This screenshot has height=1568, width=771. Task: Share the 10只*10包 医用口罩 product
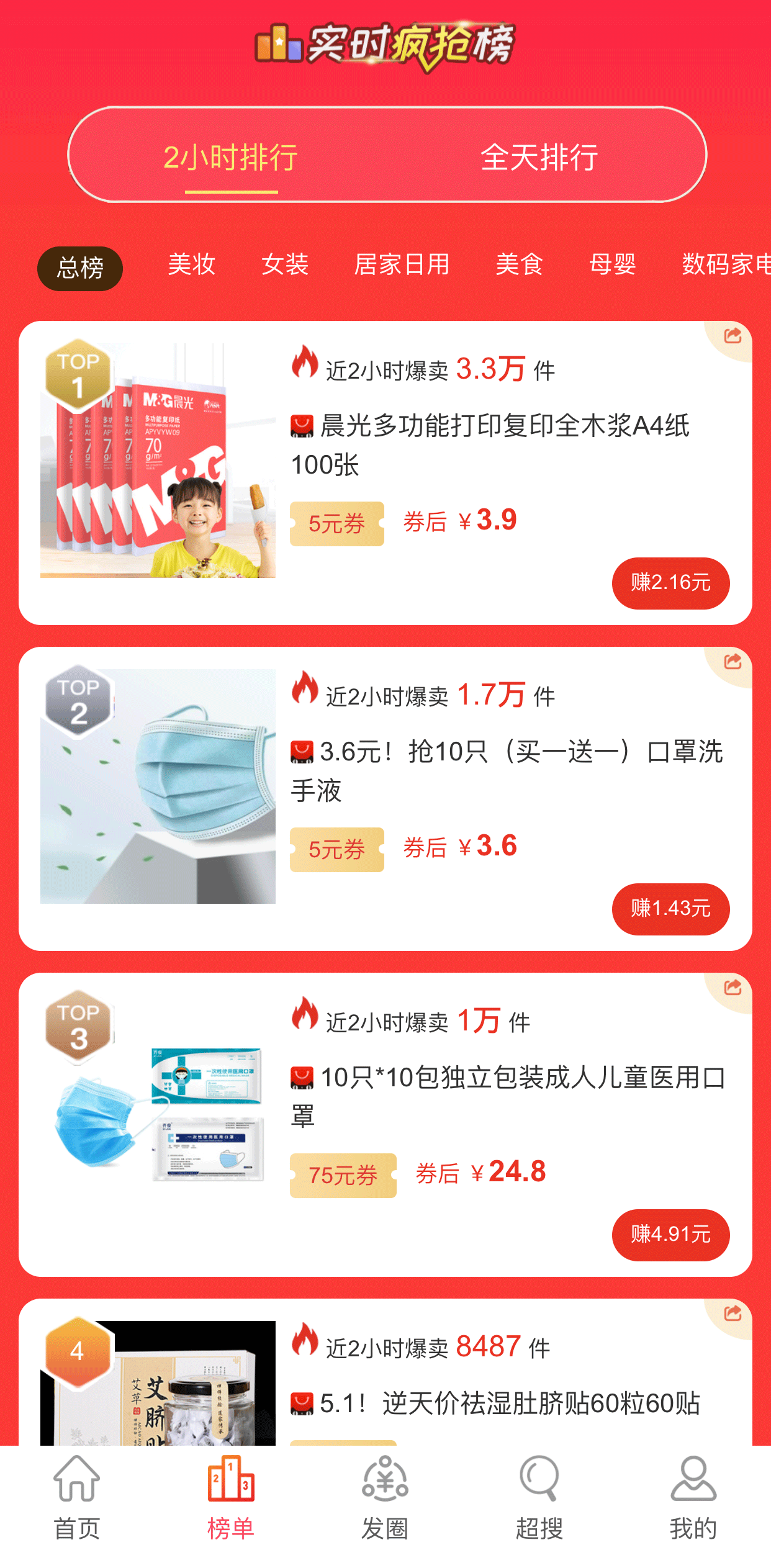733,988
